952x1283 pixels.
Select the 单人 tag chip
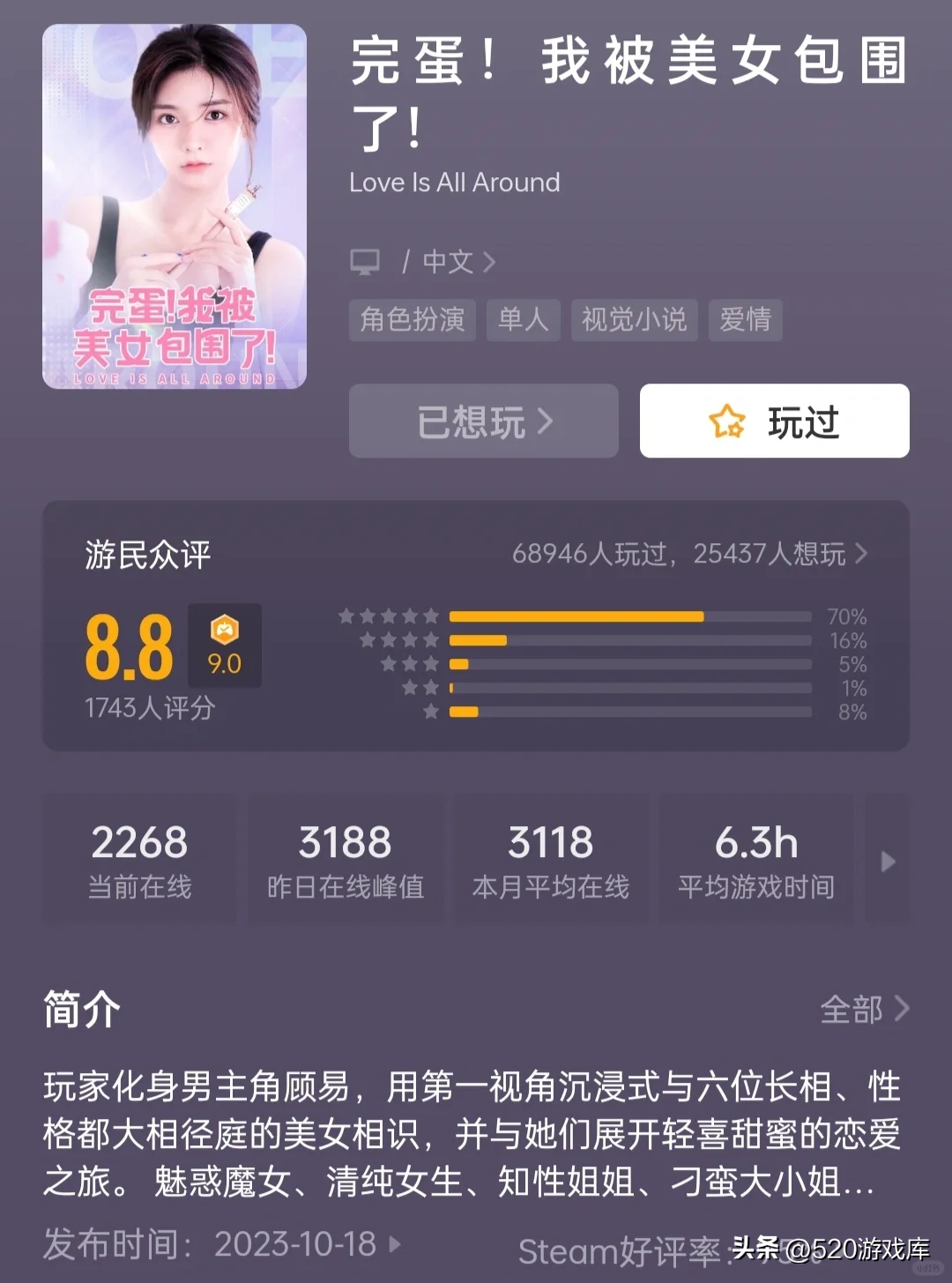(x=524, y=319)
